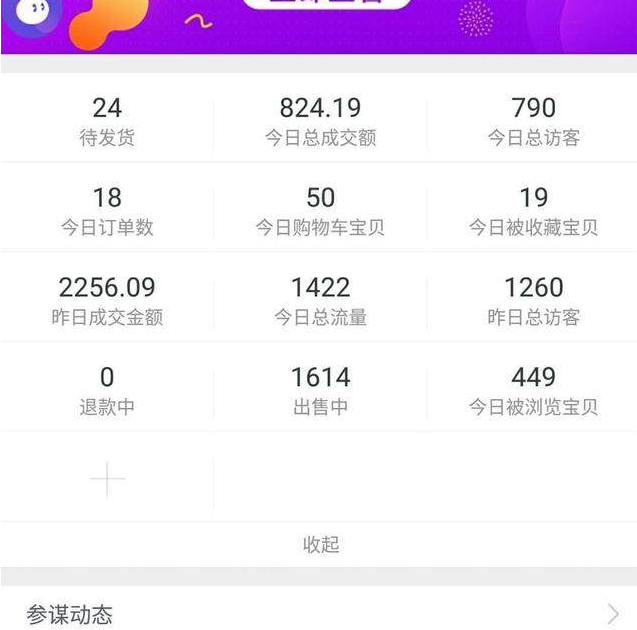Select the 今日总流量 tile
This screenshot has height=630, width=637.
point(320,301)
